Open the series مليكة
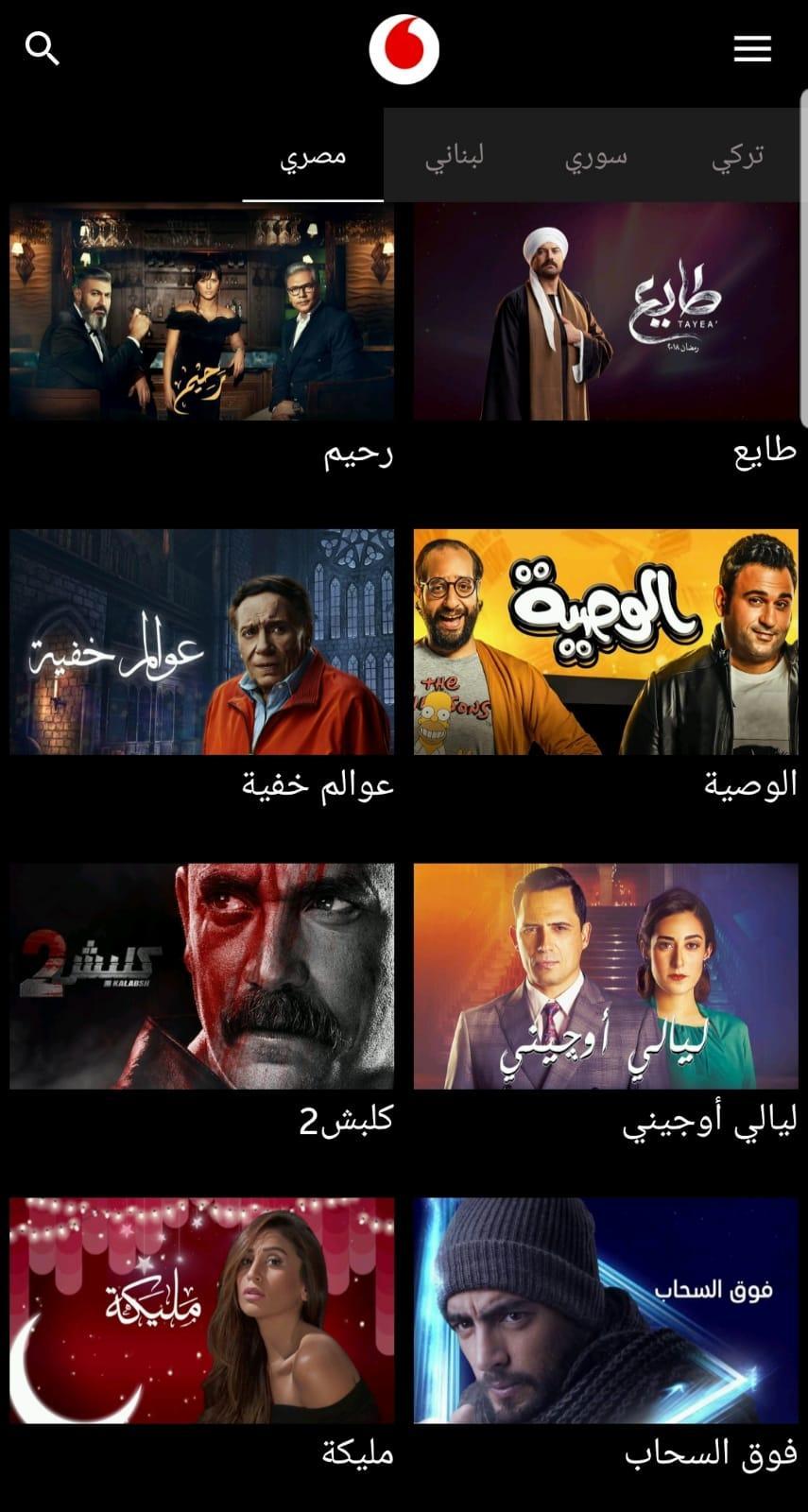The width and height of the screenshot is (808, 1512). (202, 1311)
